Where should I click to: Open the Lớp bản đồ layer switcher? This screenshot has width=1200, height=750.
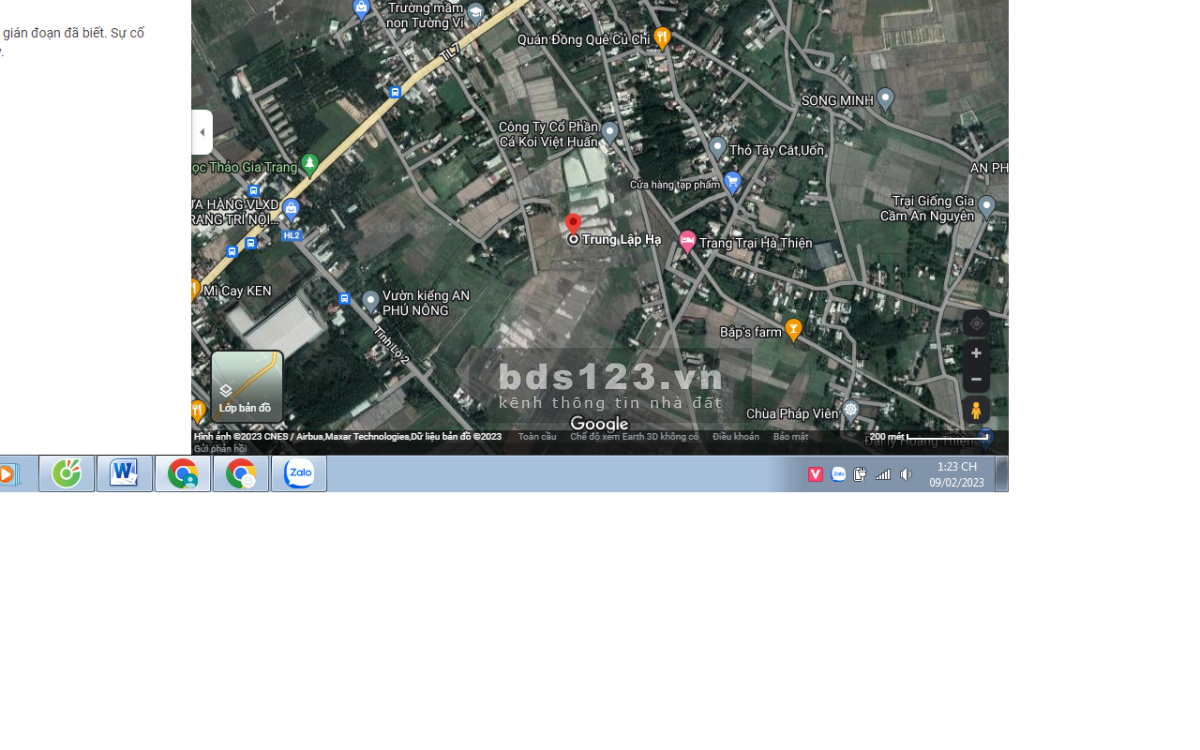tap(247, 386)
